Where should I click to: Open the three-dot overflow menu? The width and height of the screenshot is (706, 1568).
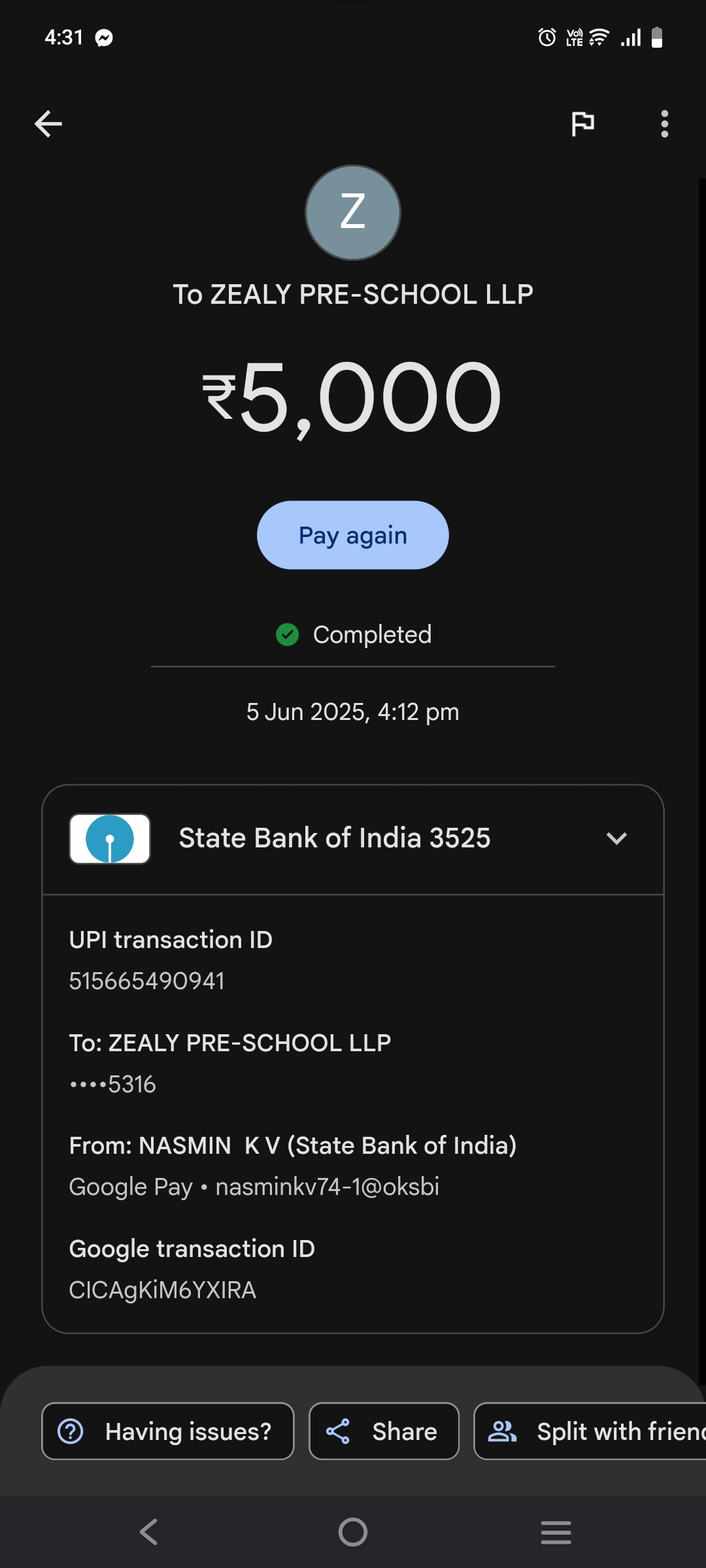click(664, 123)
